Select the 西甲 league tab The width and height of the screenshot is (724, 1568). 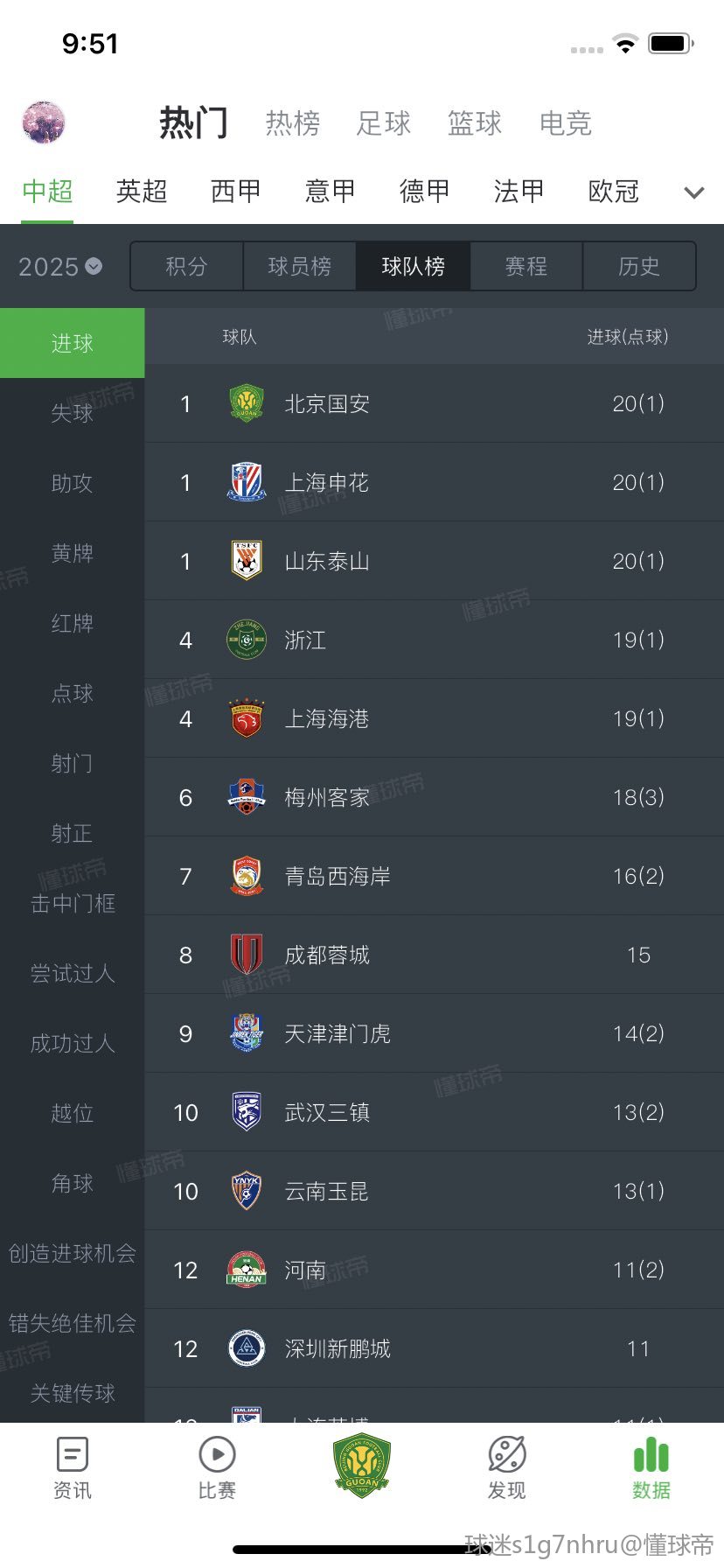pyautogui.click(x=236, y=192)
